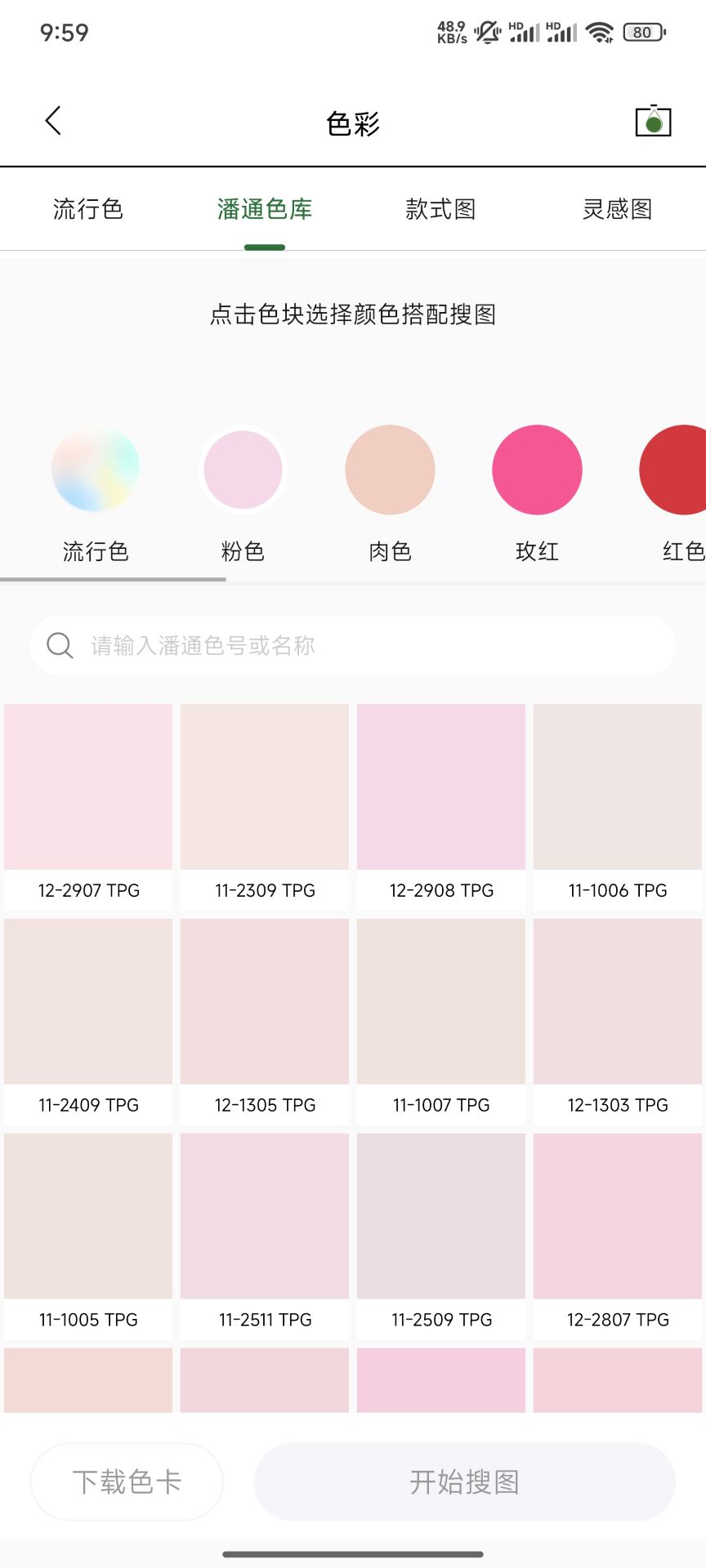Open the 灵感图 tab
Viewport: 706px width, 1568px height.
click(x=617, y=209)
